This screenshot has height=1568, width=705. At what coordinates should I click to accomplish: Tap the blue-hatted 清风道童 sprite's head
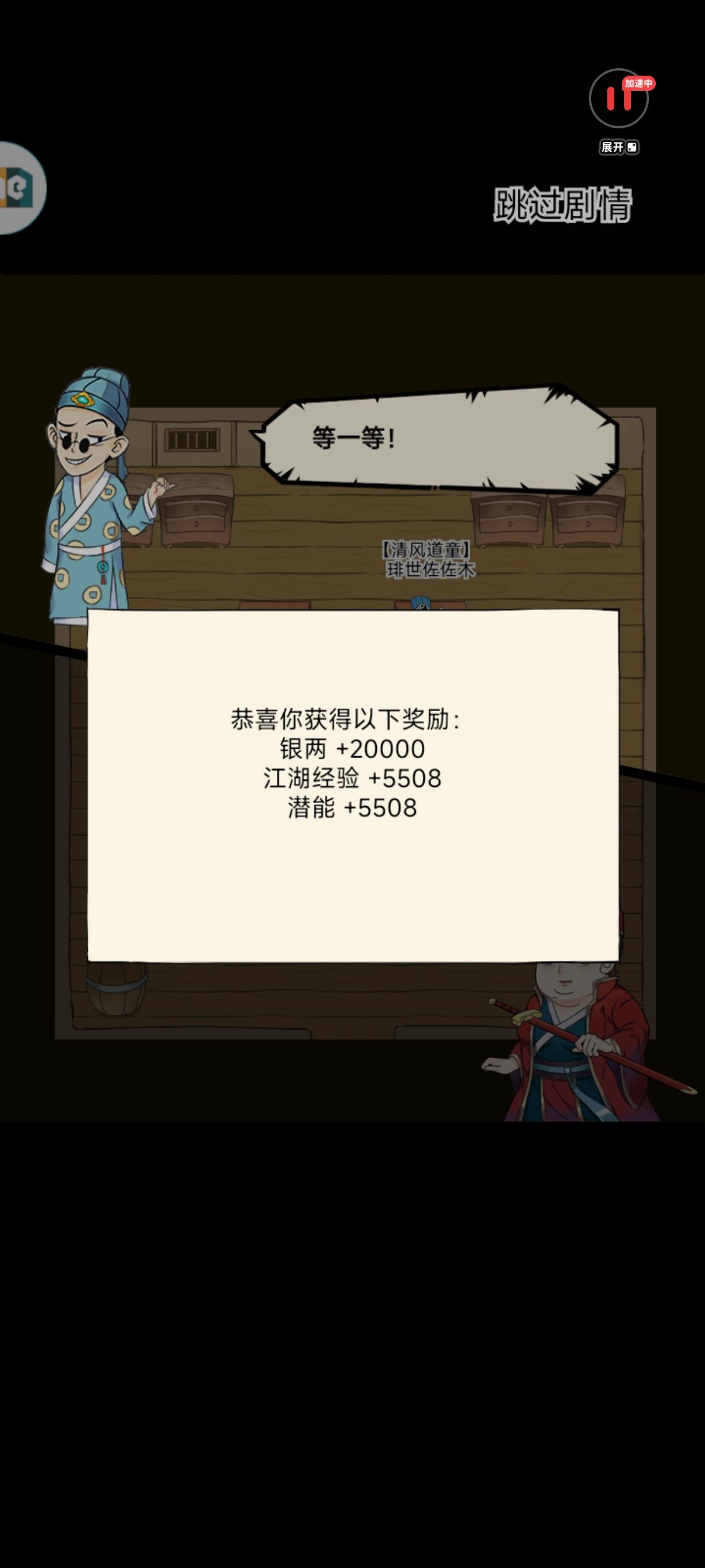tap(420, 601)
